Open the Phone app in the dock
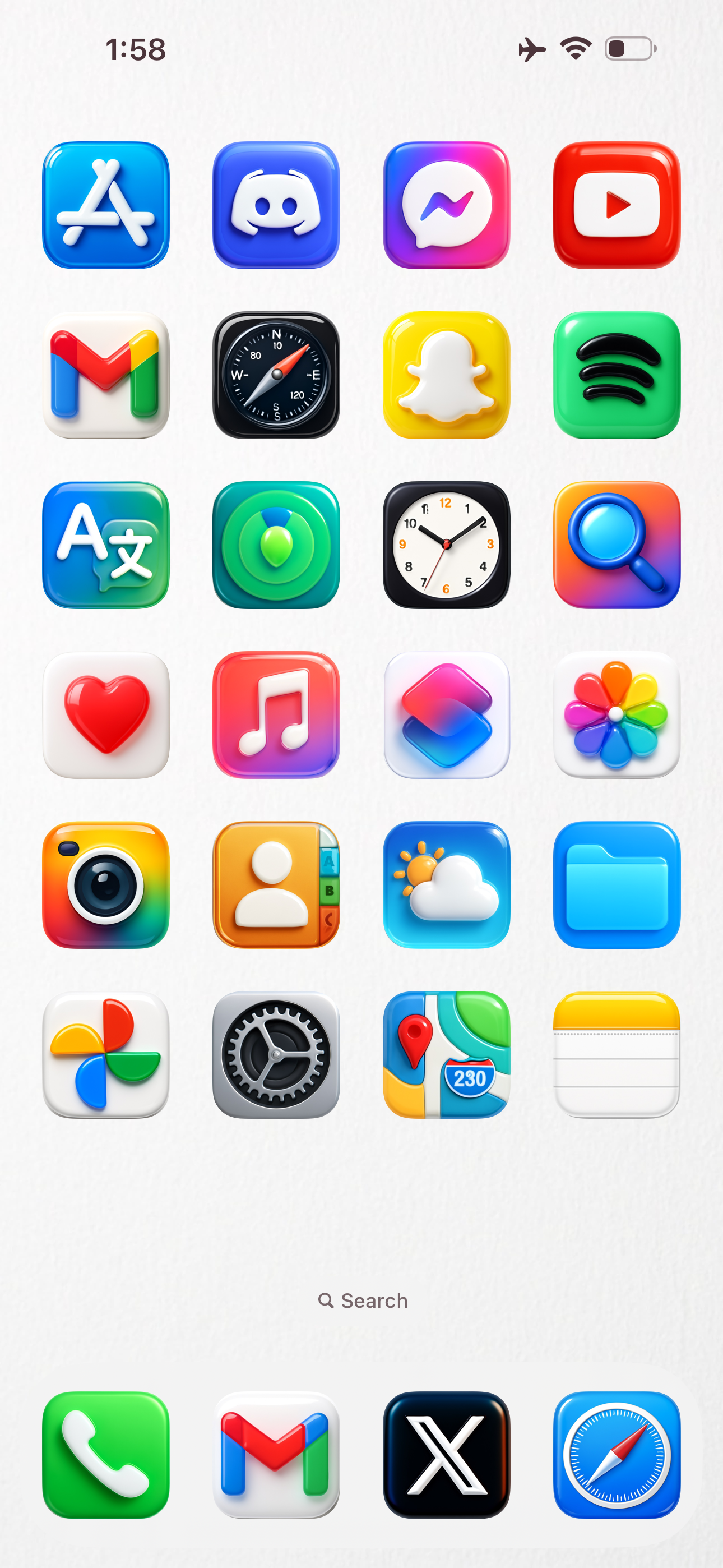The image size is (723, 1568). pyautogui.click(x=106, y=1454)
